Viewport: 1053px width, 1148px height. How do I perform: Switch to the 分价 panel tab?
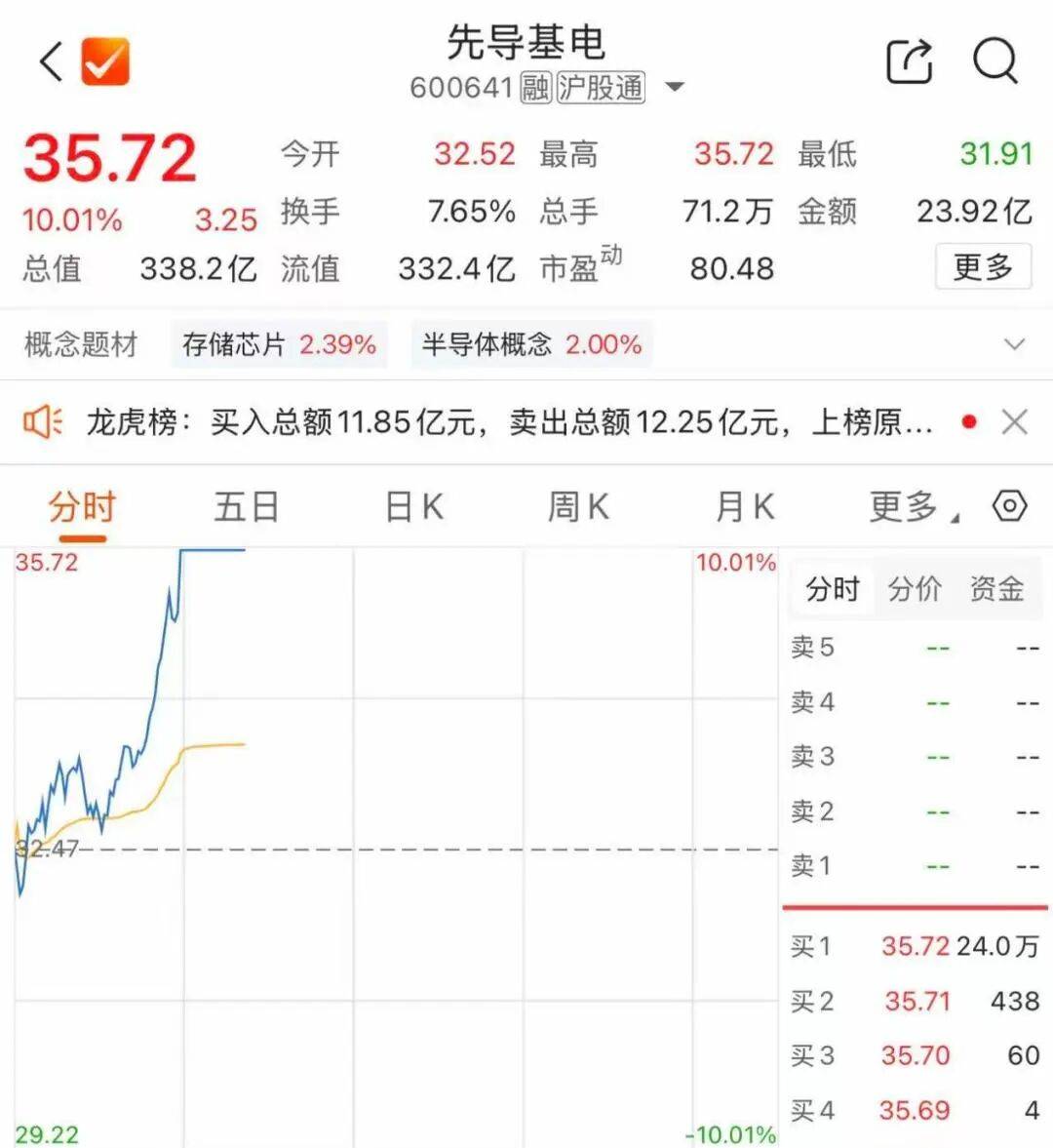click(915, 589)
